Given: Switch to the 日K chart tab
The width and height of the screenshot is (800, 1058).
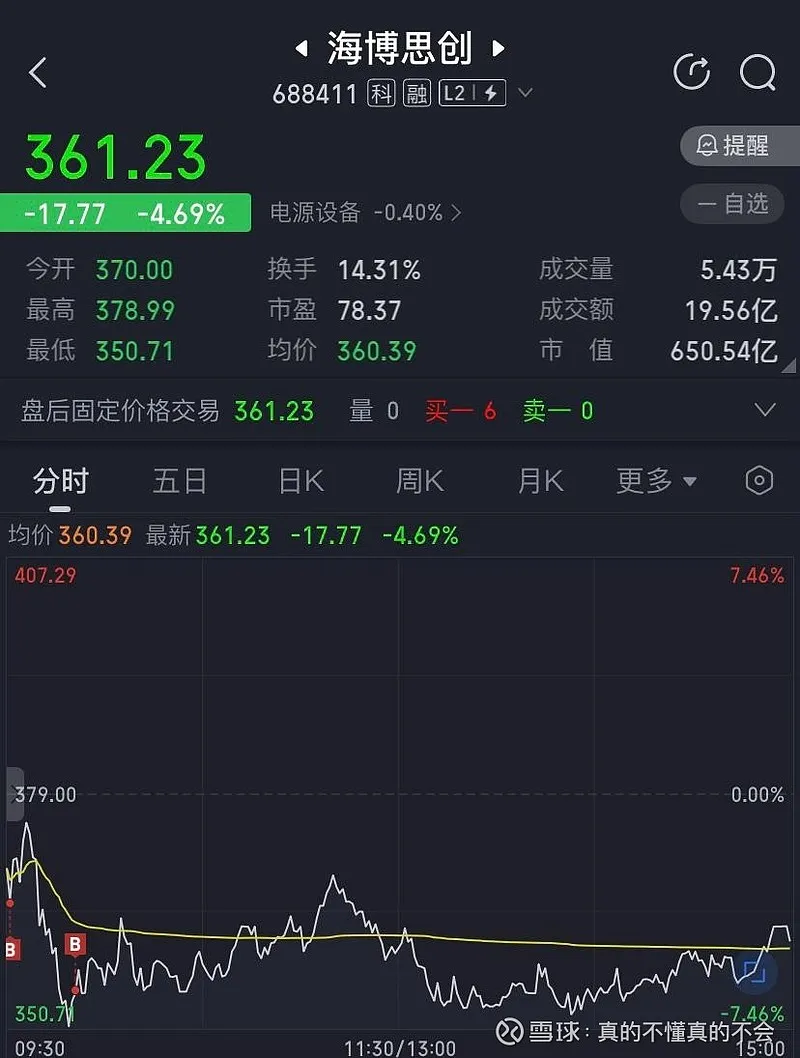Looking at the screenshot, I should coord(301,481).
